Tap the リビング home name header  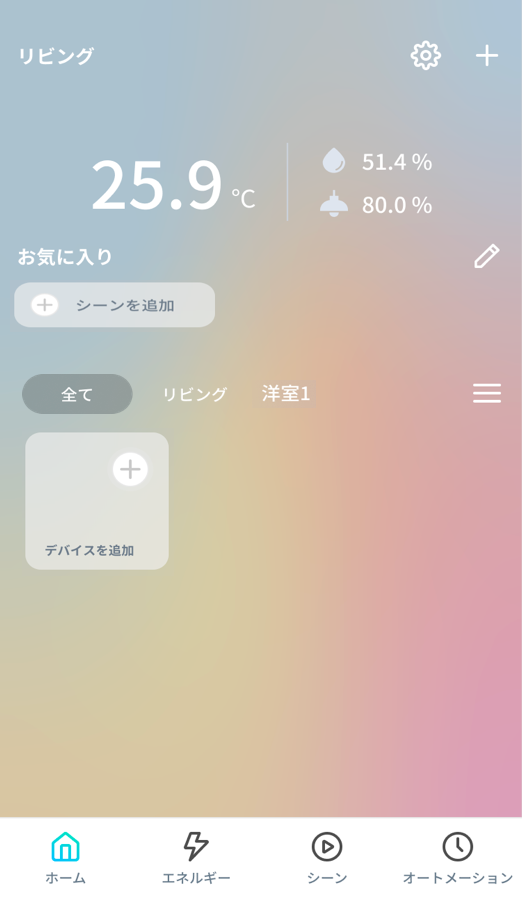click(56, 56)
